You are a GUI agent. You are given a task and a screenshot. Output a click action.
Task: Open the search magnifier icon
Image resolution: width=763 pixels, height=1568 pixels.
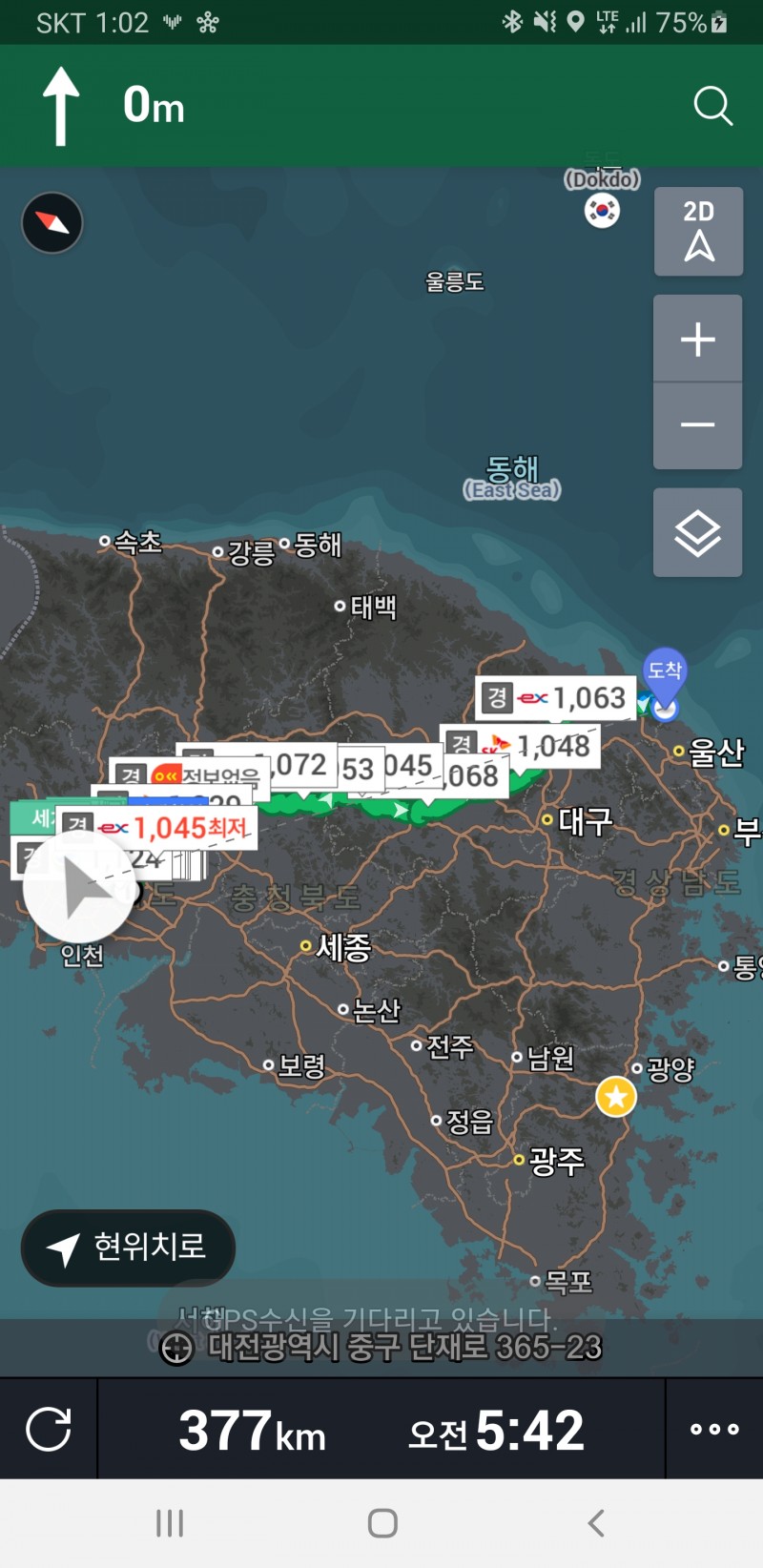(712, 106)
